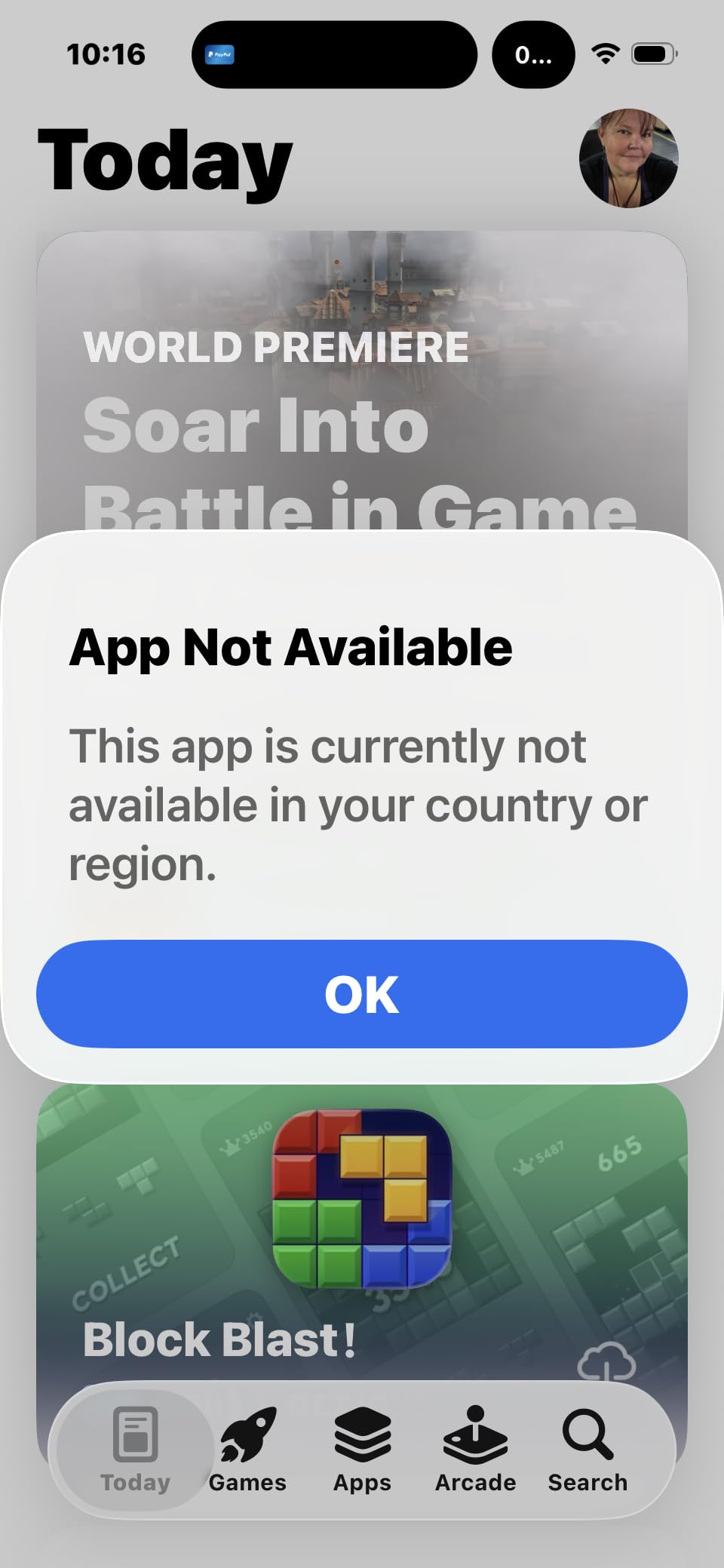This screenshot has height=1568, width=724.
Task: Open the Search tab
Action: click(x=587, y=1450)
